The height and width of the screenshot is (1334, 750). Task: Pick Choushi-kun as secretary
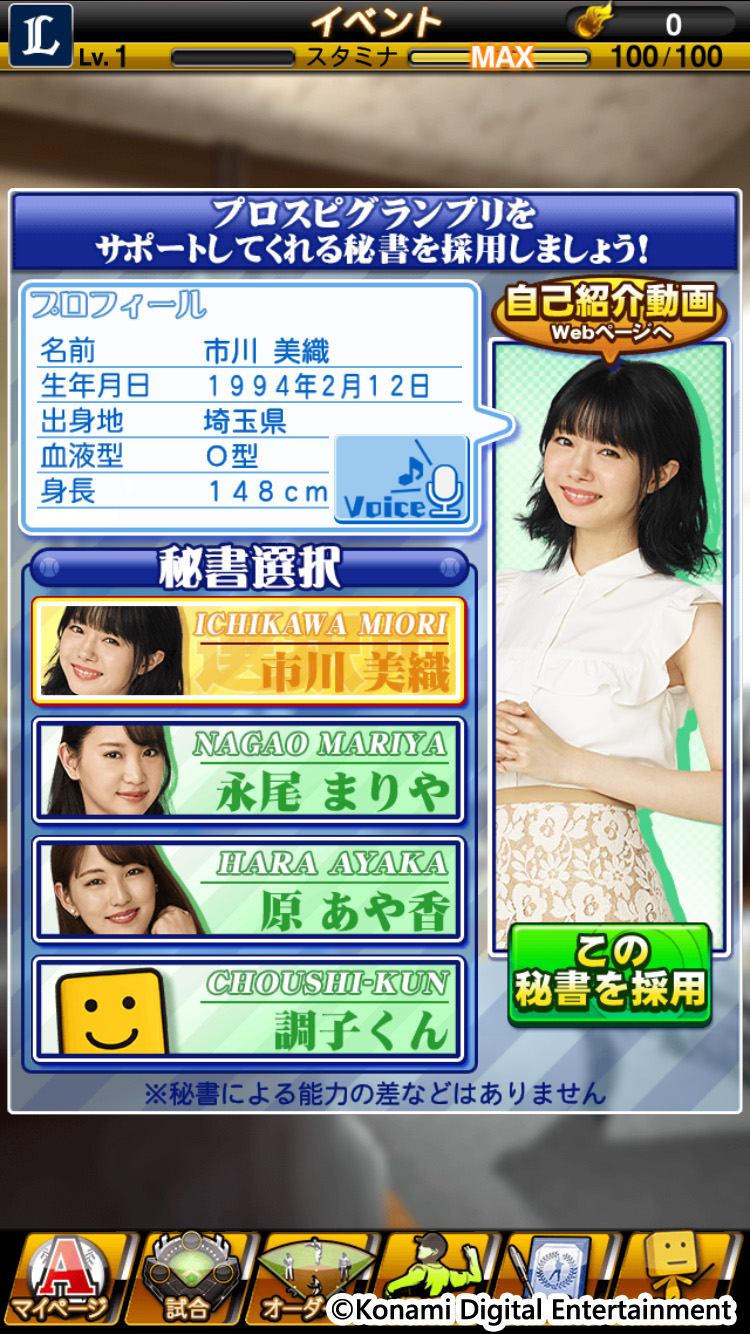click(249, 1010)
